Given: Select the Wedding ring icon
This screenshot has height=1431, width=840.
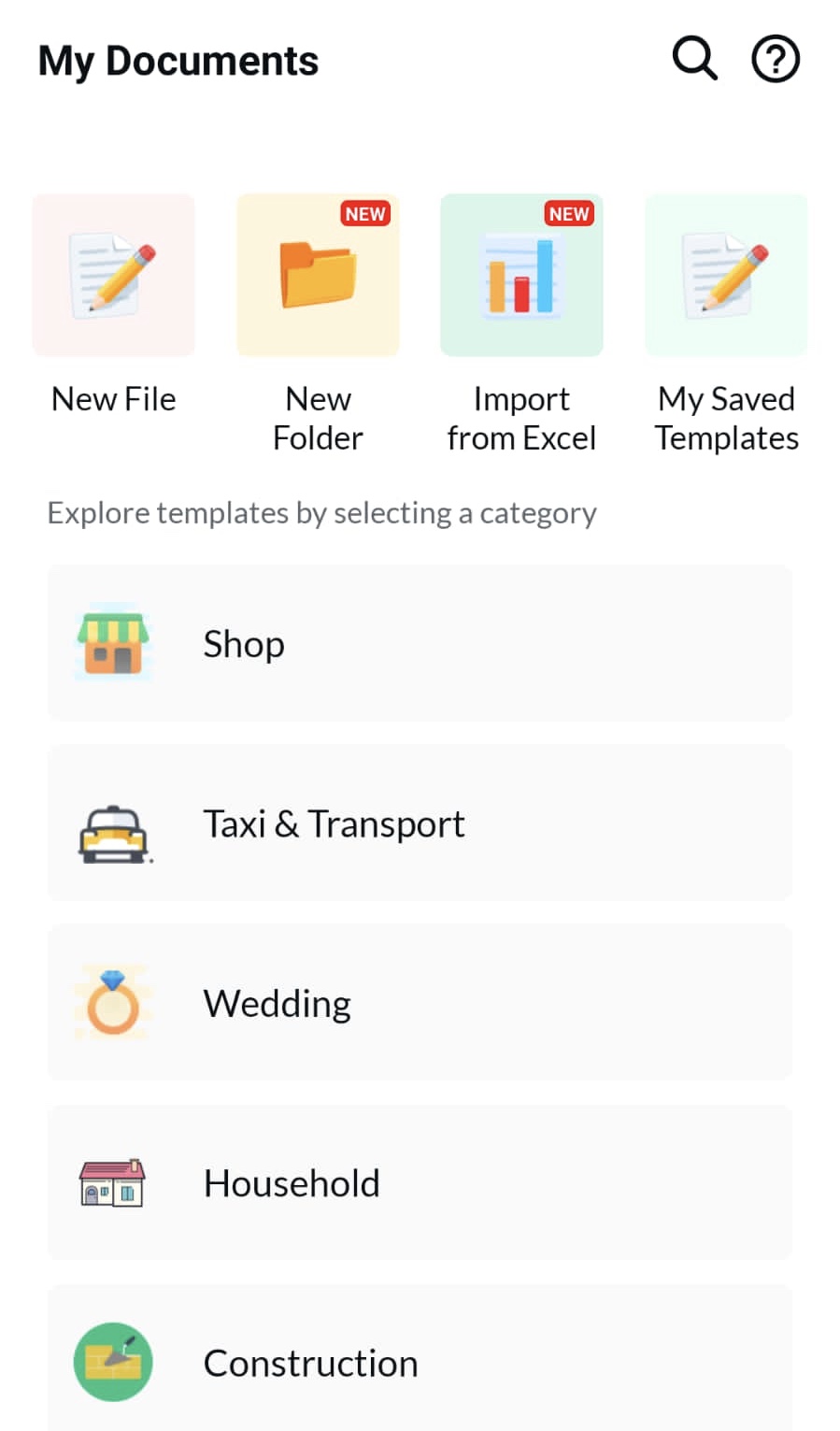Looking at the screenshot, I should click(x=113, y=1003).
